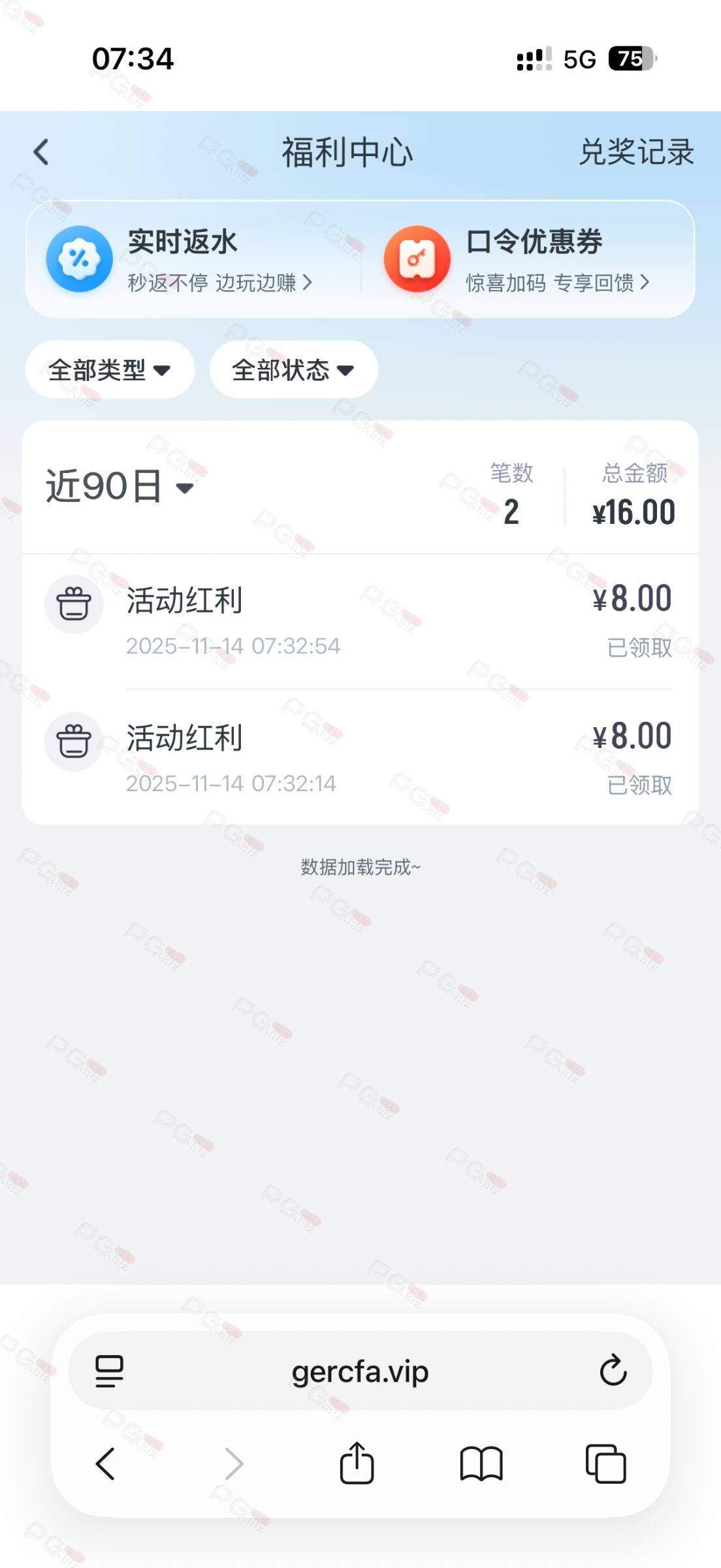Expand the 全部状态 filter
721x1568 pixels.
293,370
